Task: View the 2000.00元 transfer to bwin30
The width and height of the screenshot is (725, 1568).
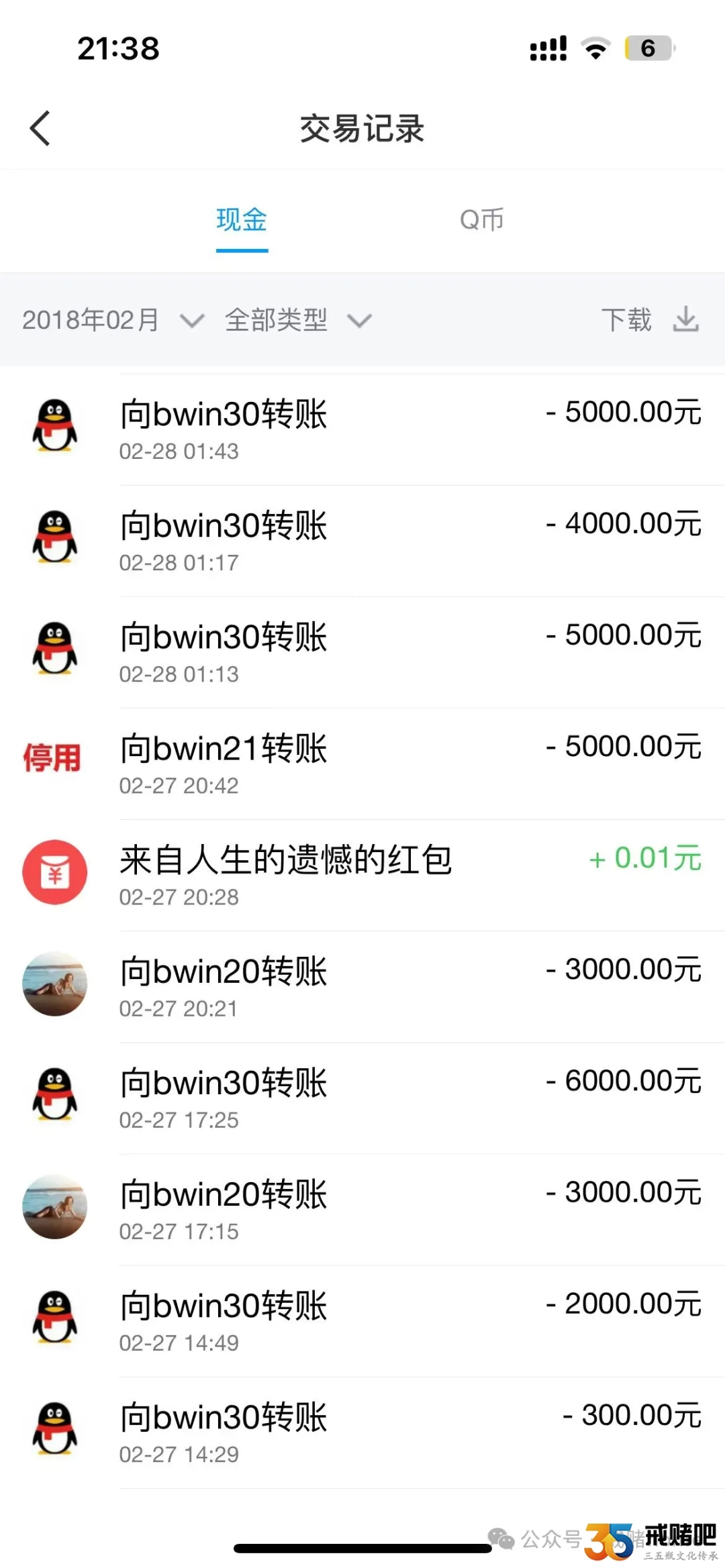Action: point(362,1320)
